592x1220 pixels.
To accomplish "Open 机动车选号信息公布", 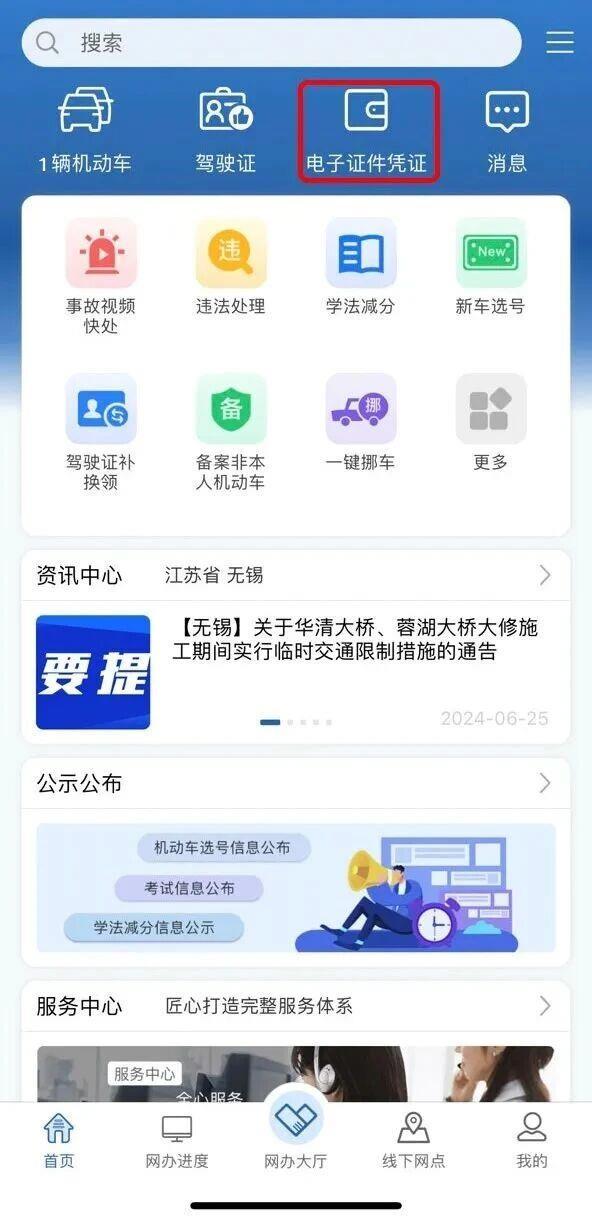I will point(222,848).
